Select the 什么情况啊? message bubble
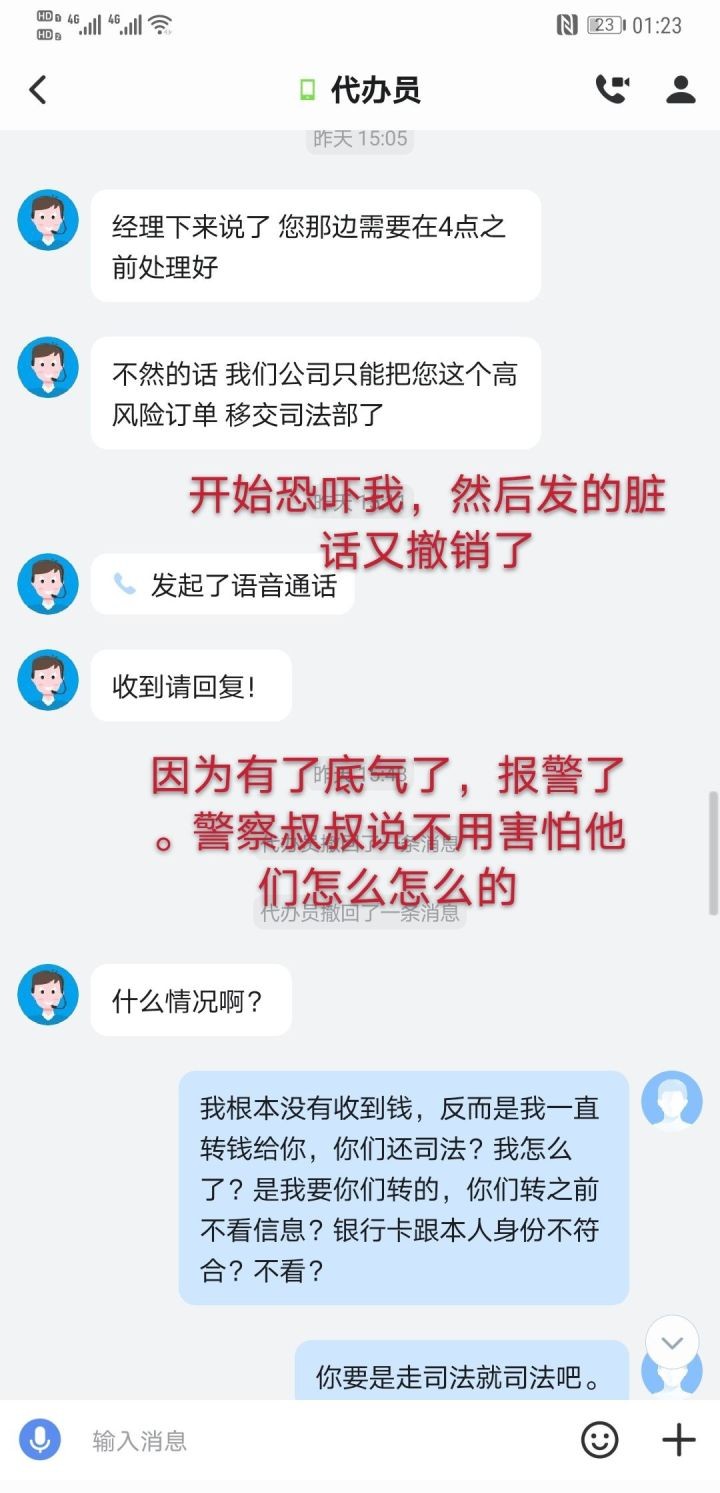The image size is (720, 1493). 190,999
